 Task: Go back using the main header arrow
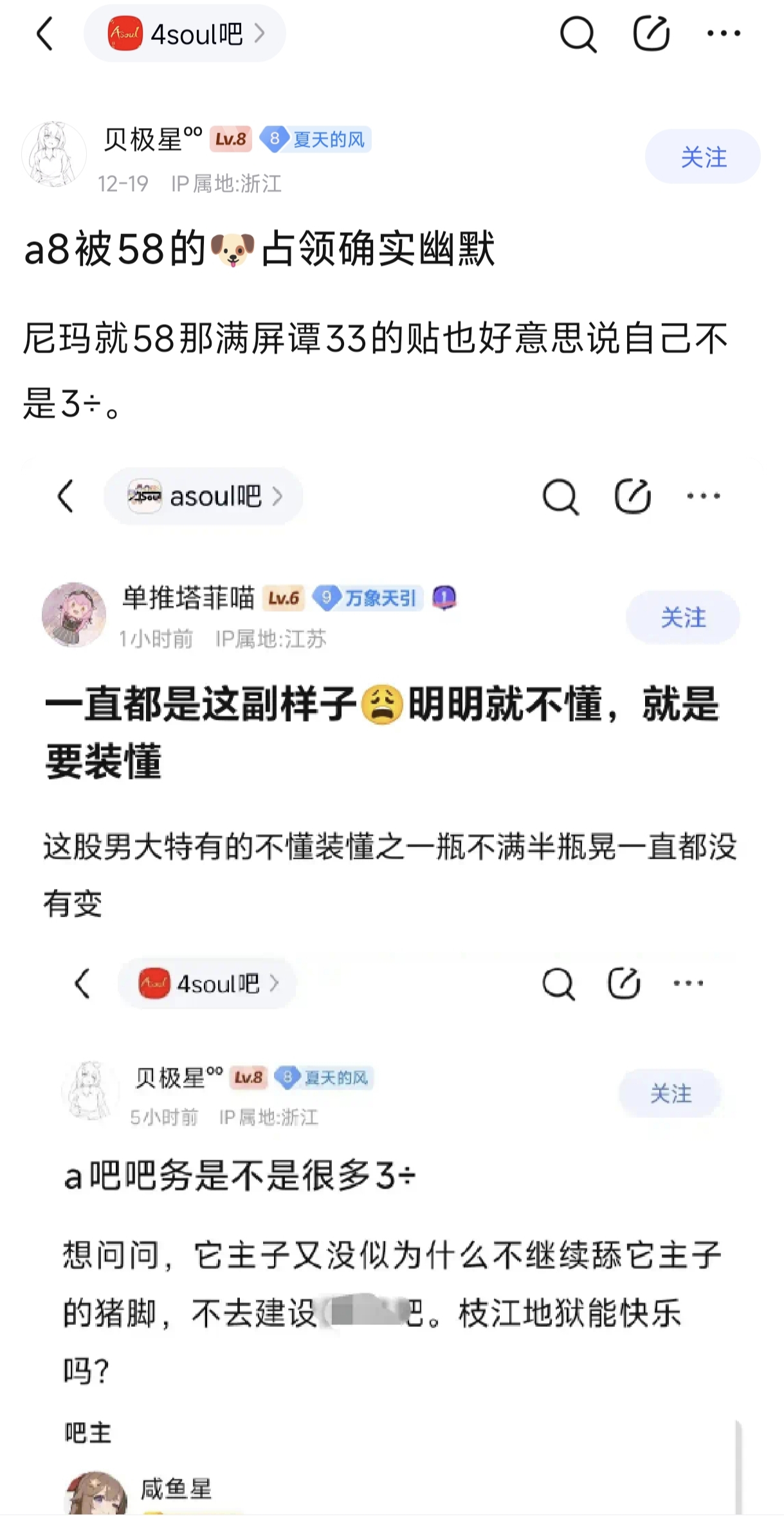click(45, 33)
